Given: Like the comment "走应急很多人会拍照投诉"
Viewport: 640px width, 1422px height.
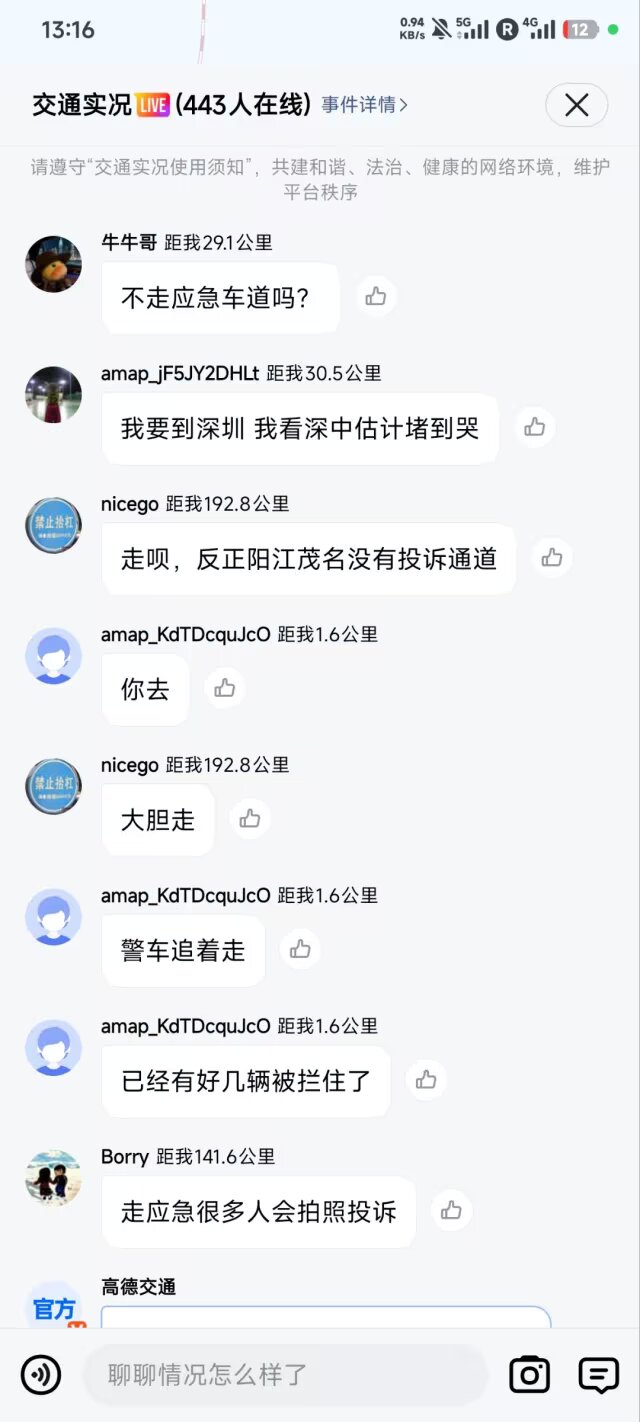Looking at the screenshot, I should (x=451, y=1210).
